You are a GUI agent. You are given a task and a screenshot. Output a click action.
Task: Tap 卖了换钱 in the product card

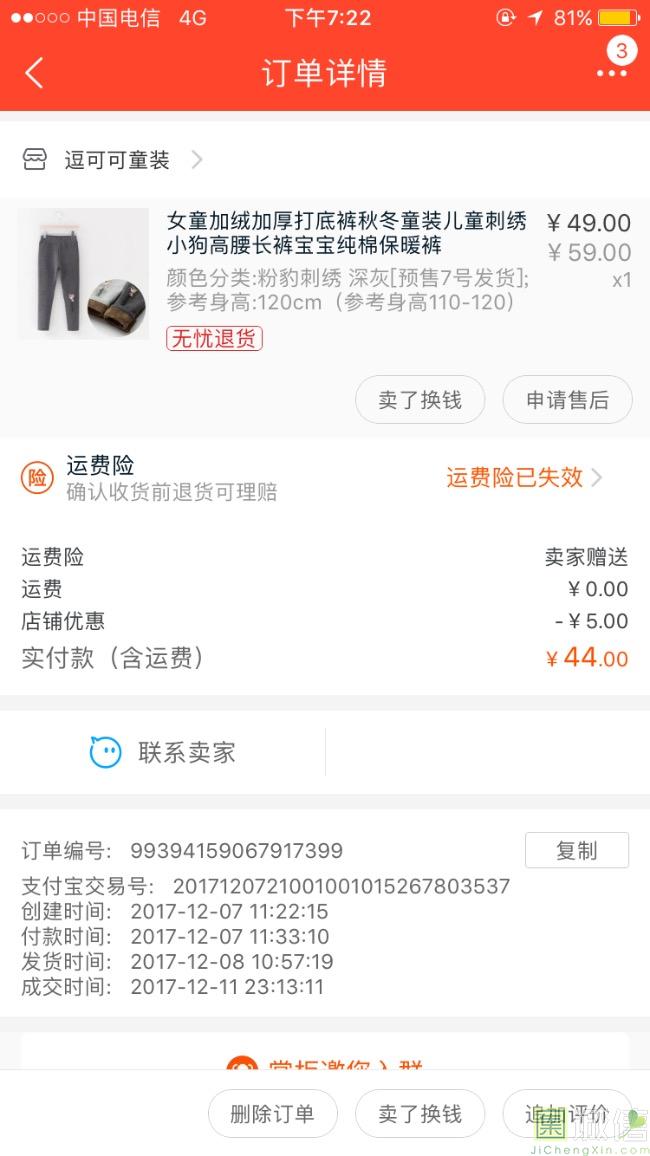(420, 400)
